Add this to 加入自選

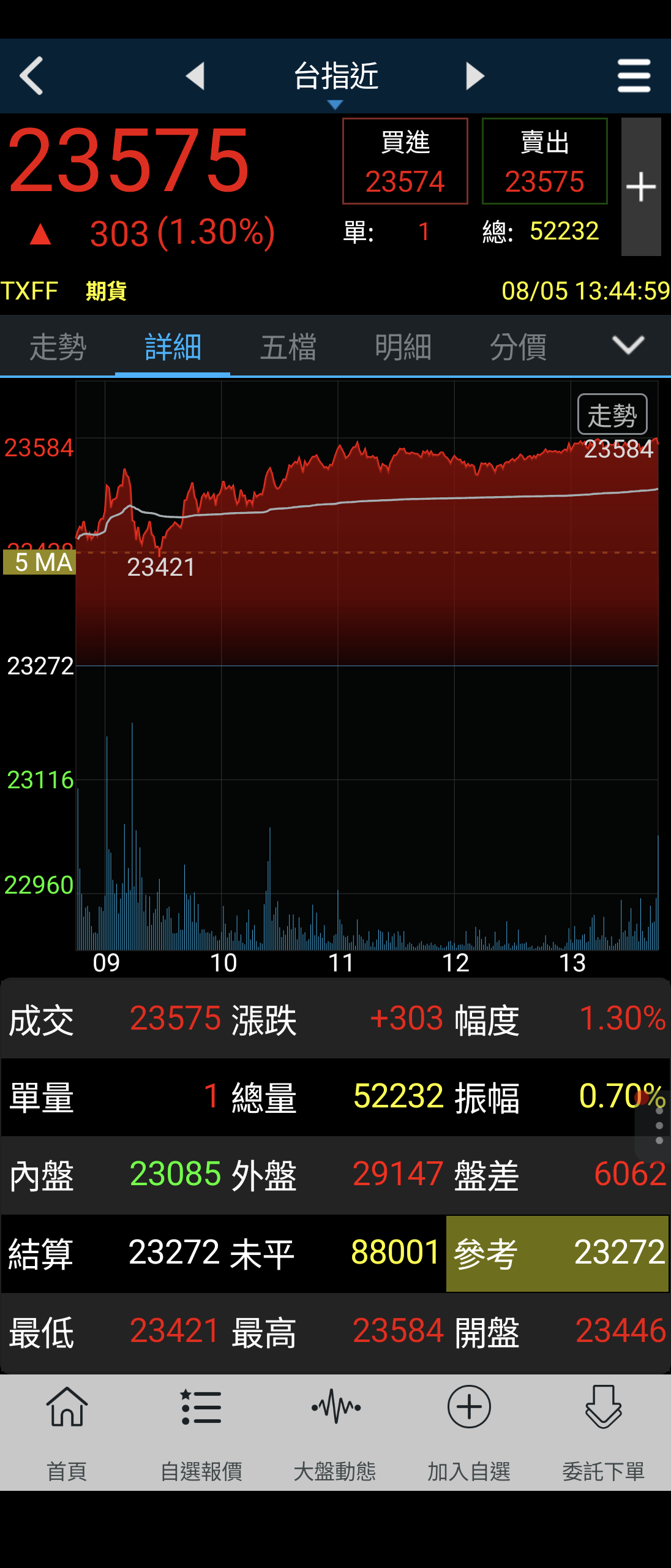click(x=469, y=1432)
